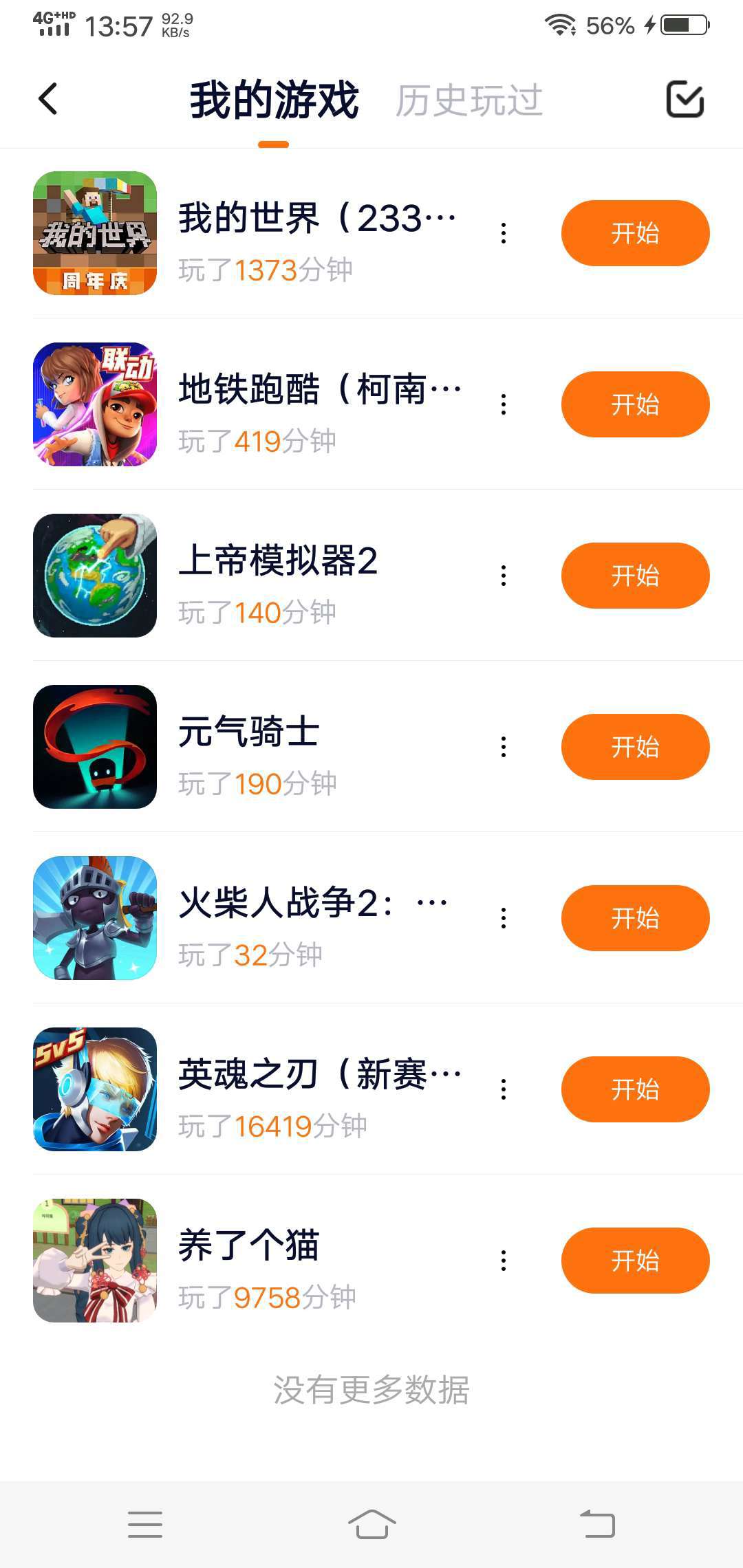Image resolution: width=743 pixels, height=1568 pixels.
Task: Open the 元气骑士 game icon
Action: [95, 747]
